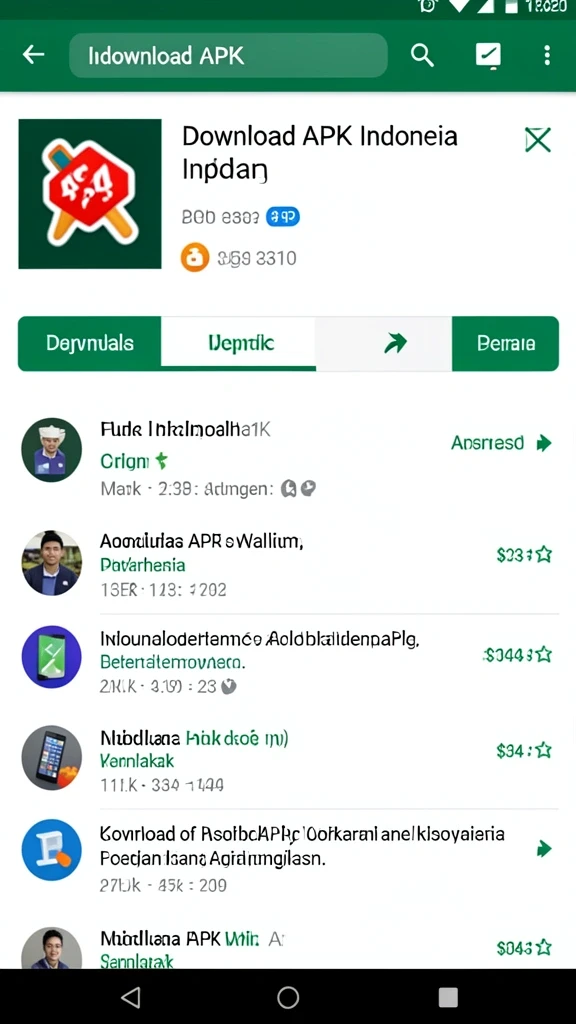Switch to the 'Uepntlc' tab
This screenshot has height=1024, width=576.
238,344
